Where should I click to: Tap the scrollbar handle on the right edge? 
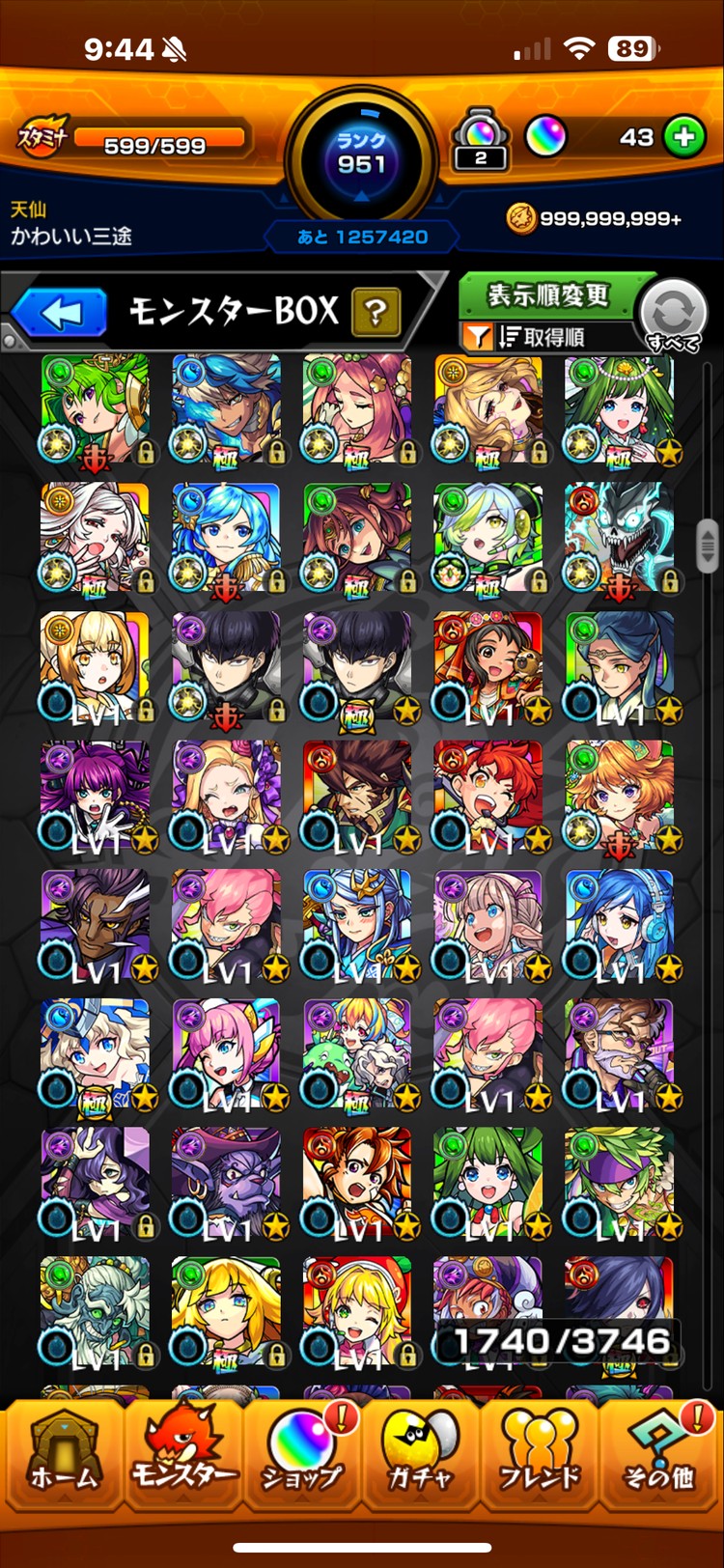click(707, 545)
